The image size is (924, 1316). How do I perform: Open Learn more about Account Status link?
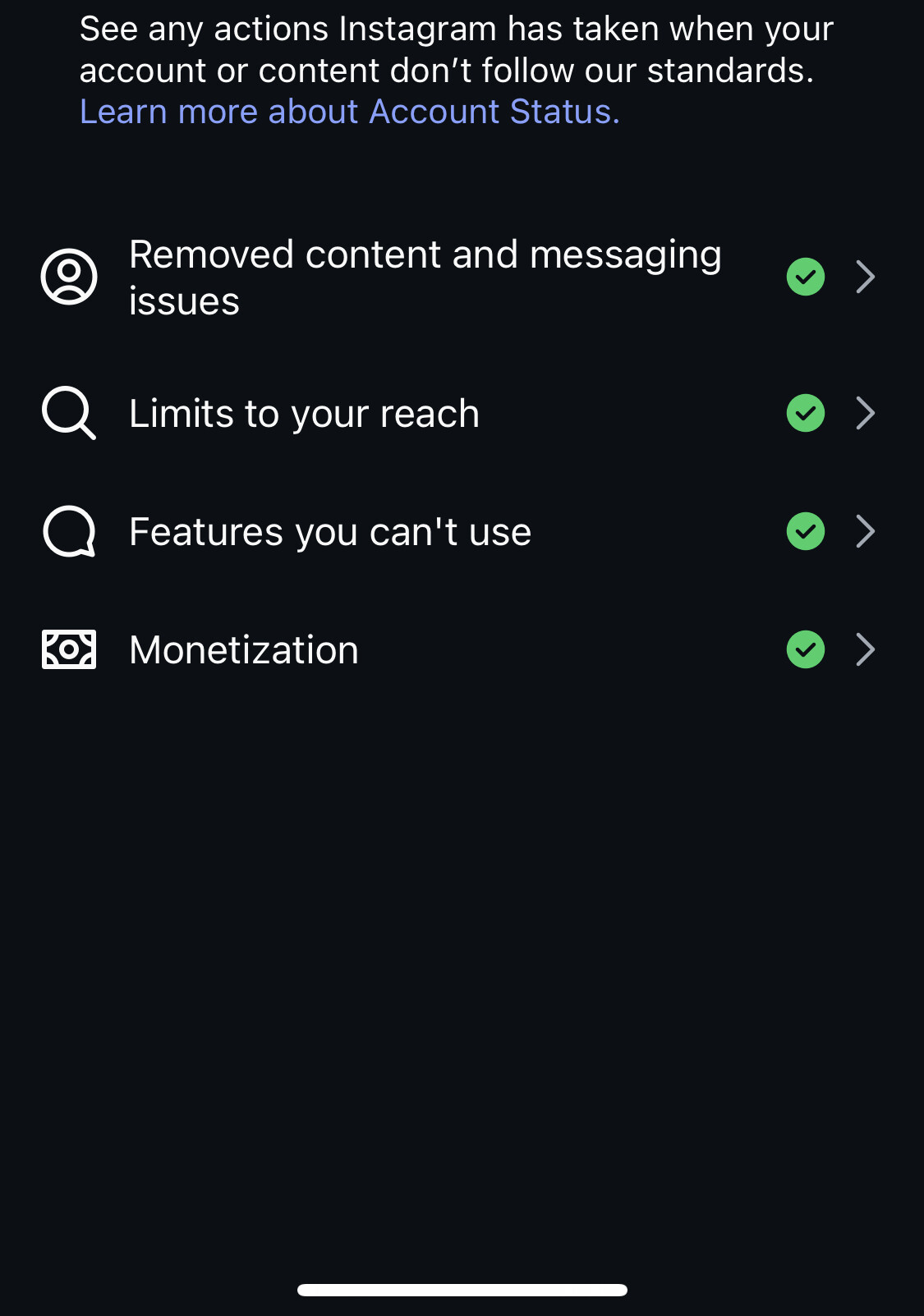tap(349, 112)
